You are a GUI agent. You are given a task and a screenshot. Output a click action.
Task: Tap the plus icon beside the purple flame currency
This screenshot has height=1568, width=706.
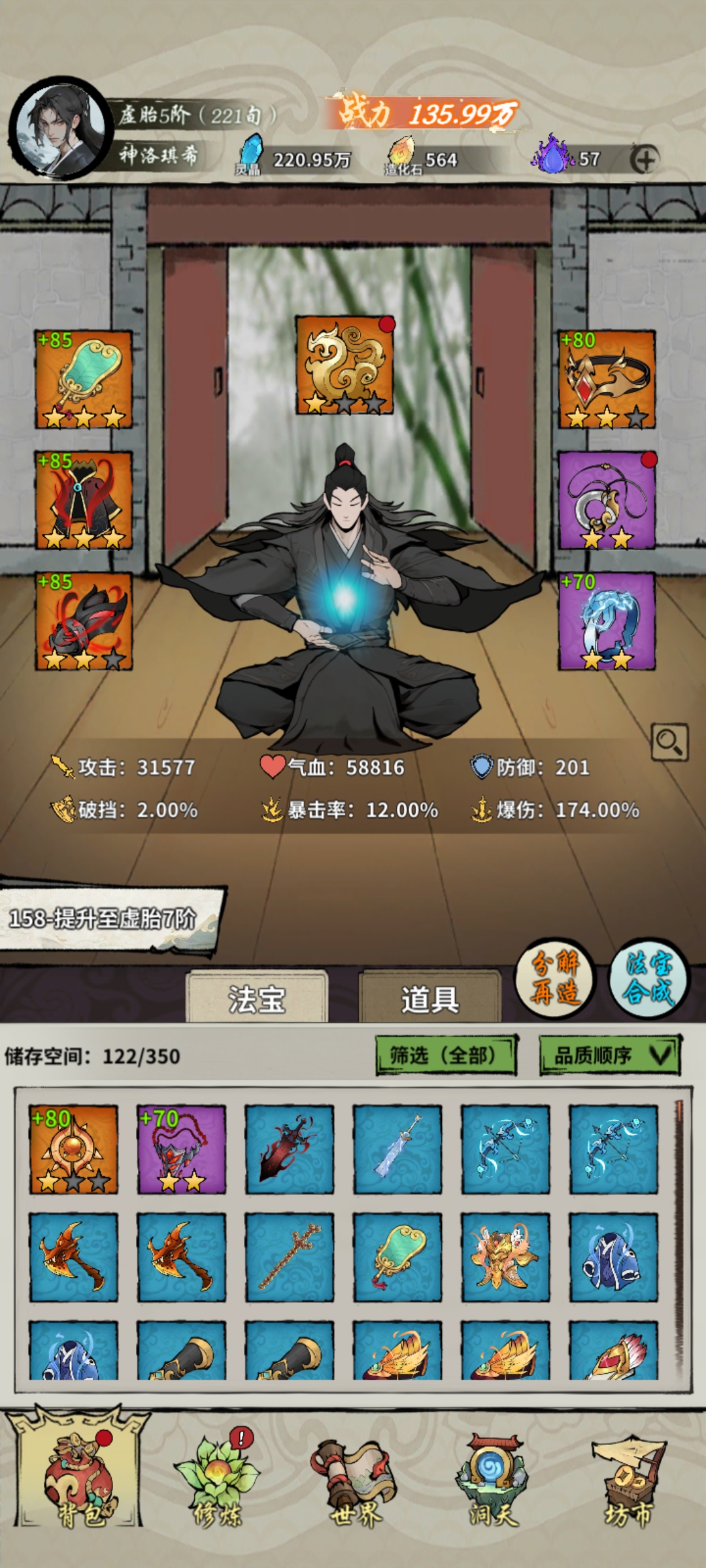point(645,159)
